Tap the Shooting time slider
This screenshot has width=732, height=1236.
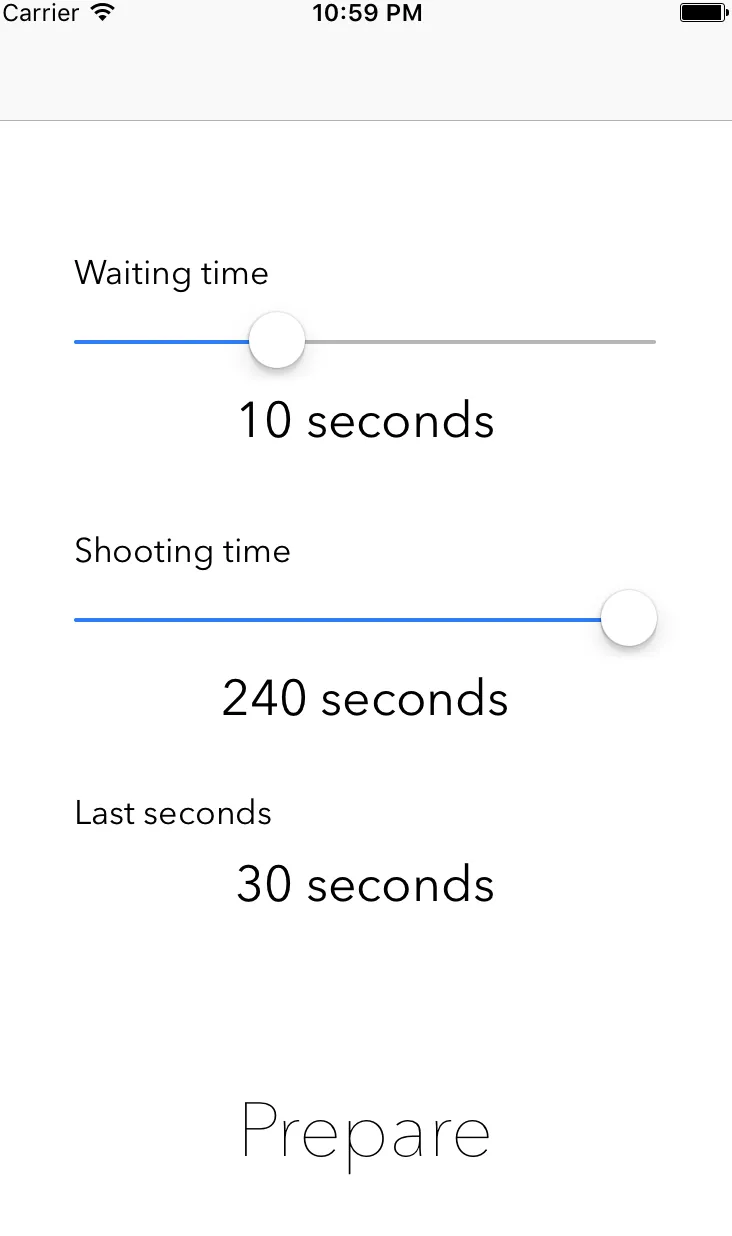click(x=628, y=619)
